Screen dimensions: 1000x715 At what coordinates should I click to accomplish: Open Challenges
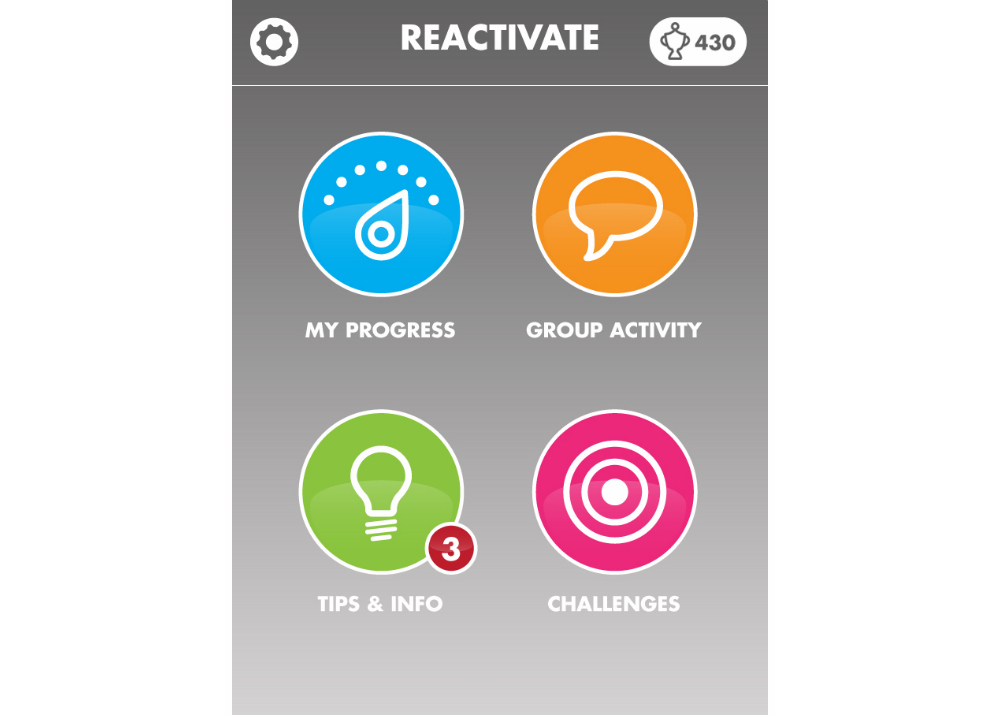coord(614,492)
